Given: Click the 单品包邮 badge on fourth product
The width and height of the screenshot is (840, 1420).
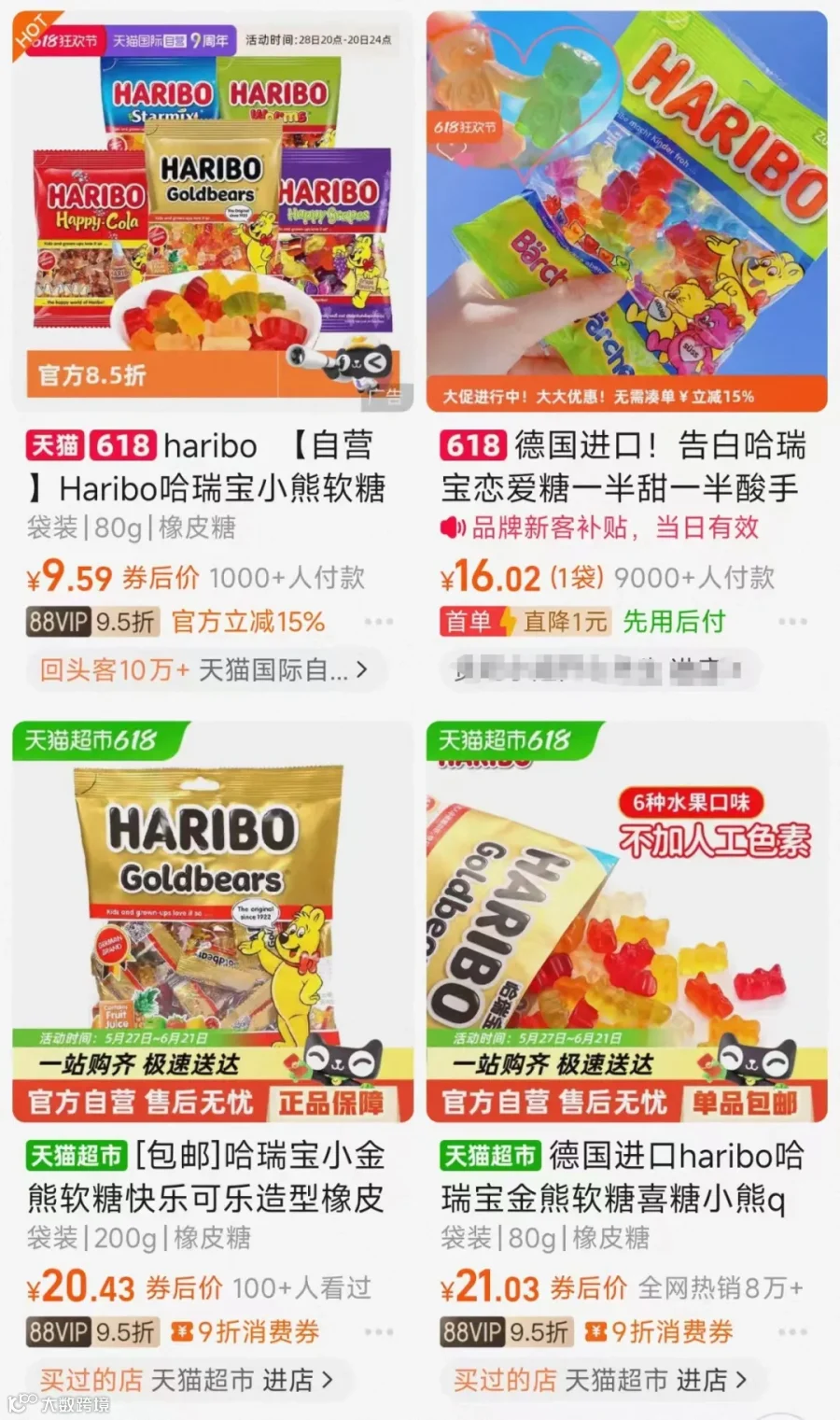Looking at the screenshot, I should (747, 1102).
